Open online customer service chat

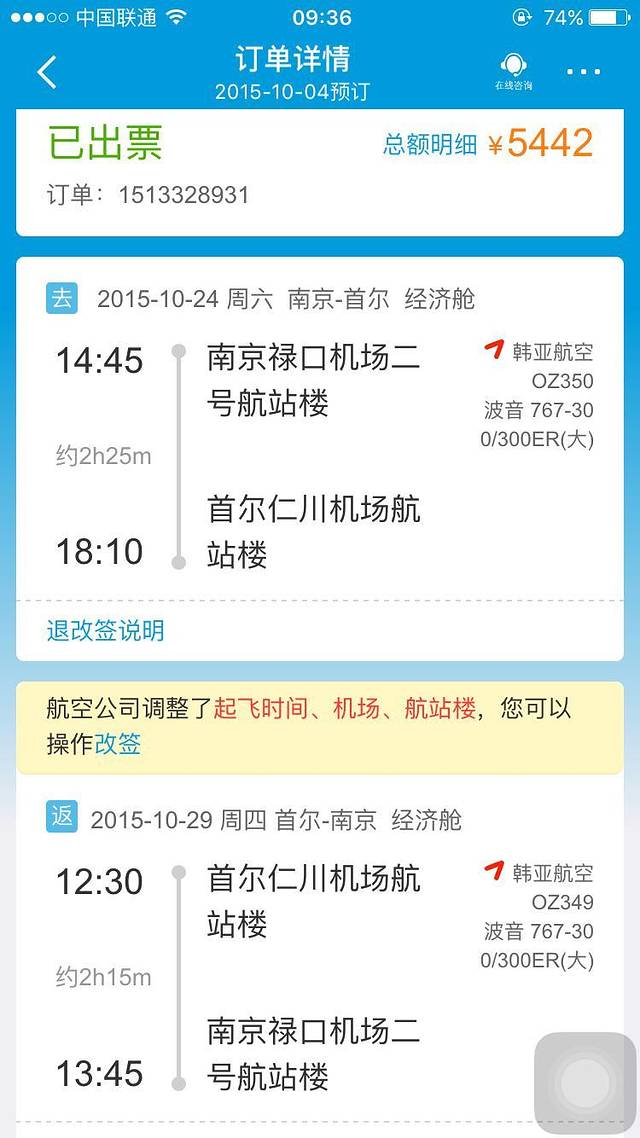(x=513, y=71)
